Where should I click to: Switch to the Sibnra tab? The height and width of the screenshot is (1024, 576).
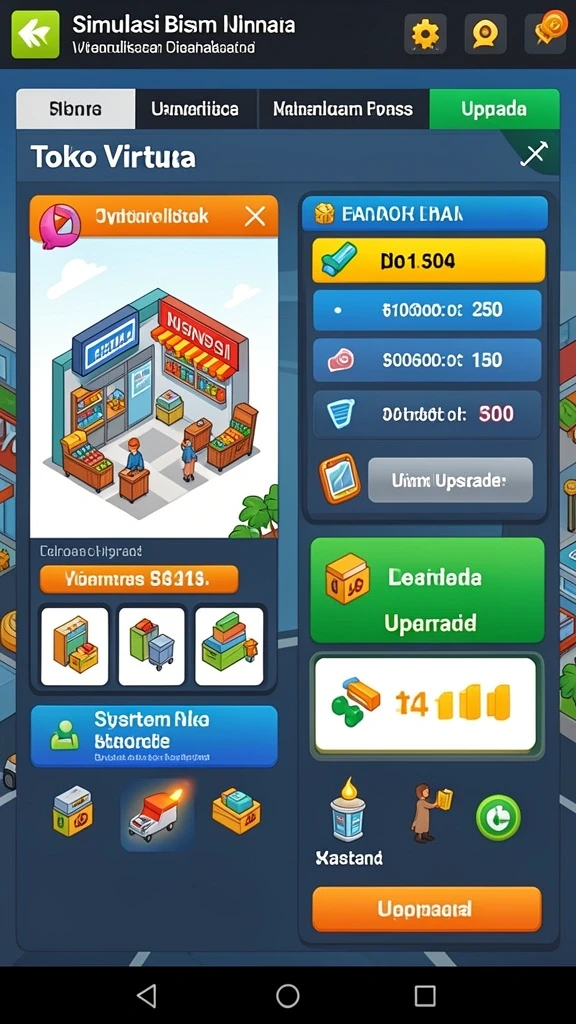(76, 108)
